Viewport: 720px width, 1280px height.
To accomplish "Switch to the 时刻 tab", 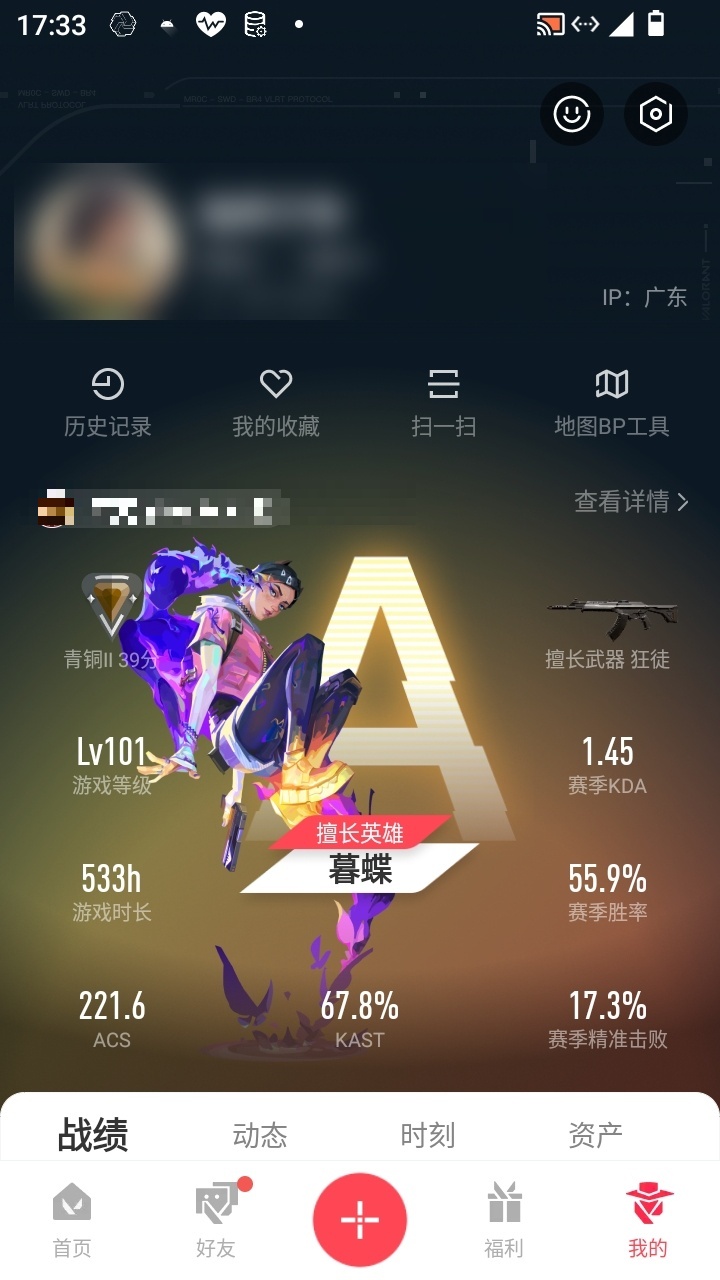I will (428, 1135).
